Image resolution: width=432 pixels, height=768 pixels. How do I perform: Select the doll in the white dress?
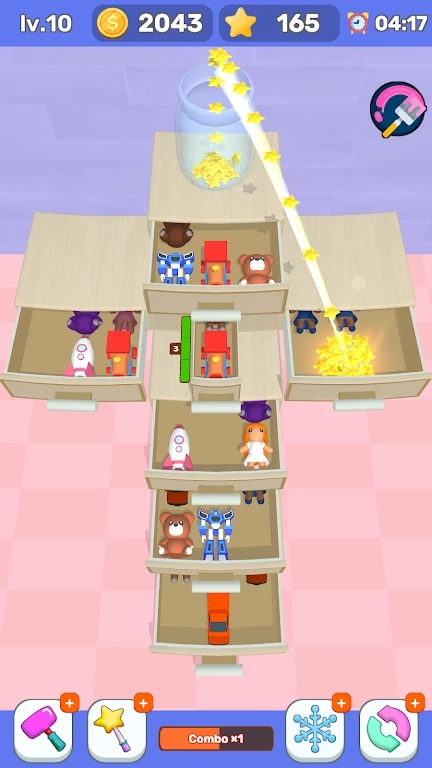tap(256, 446)
